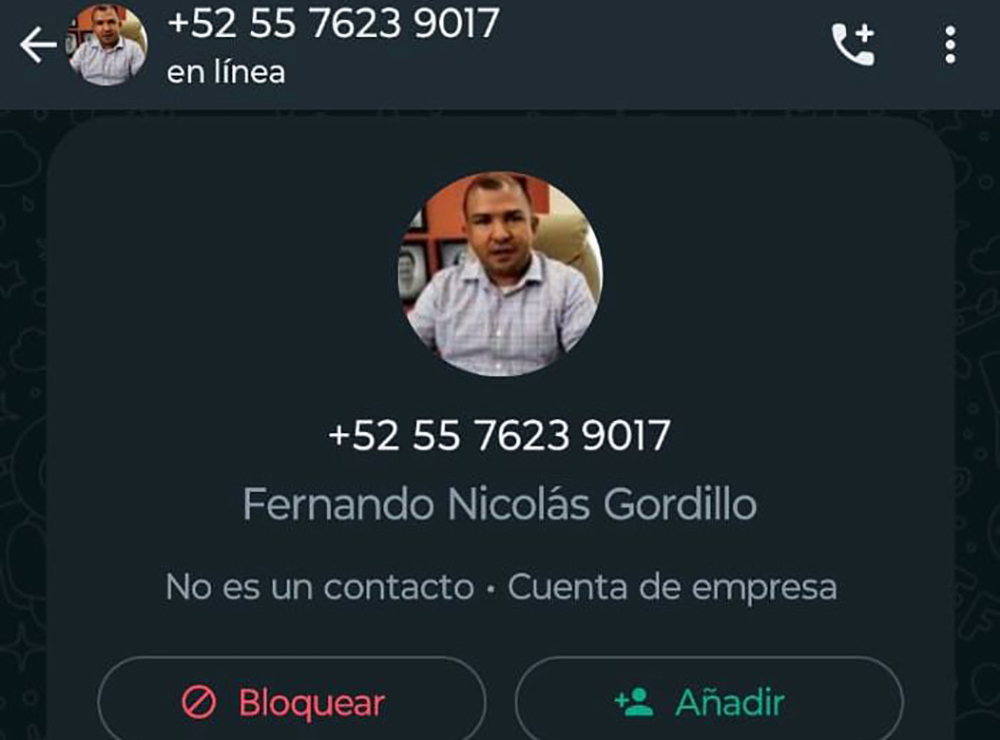Open the three-dot overflow menu

[x=949, y=45]
